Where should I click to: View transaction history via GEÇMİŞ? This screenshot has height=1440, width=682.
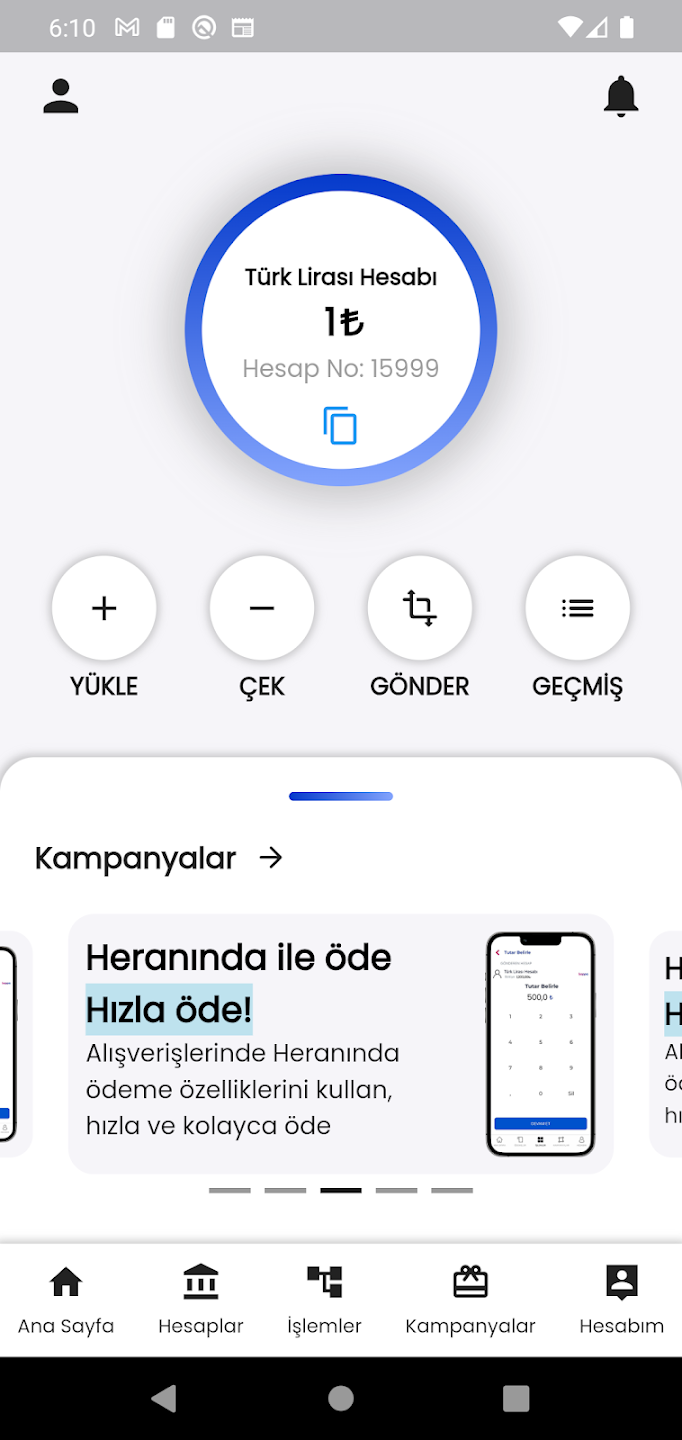coord(578,608)
